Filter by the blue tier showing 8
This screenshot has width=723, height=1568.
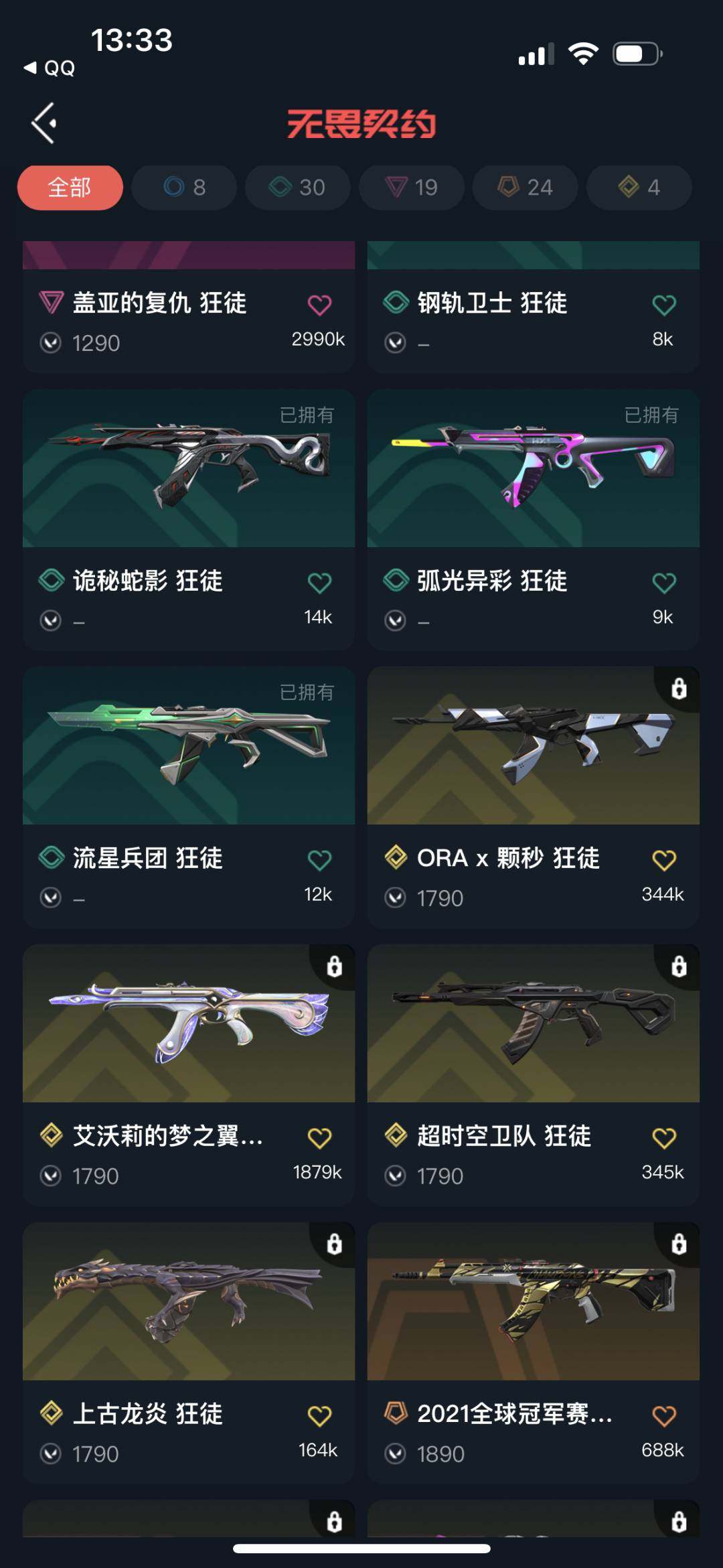pos(184,187)
